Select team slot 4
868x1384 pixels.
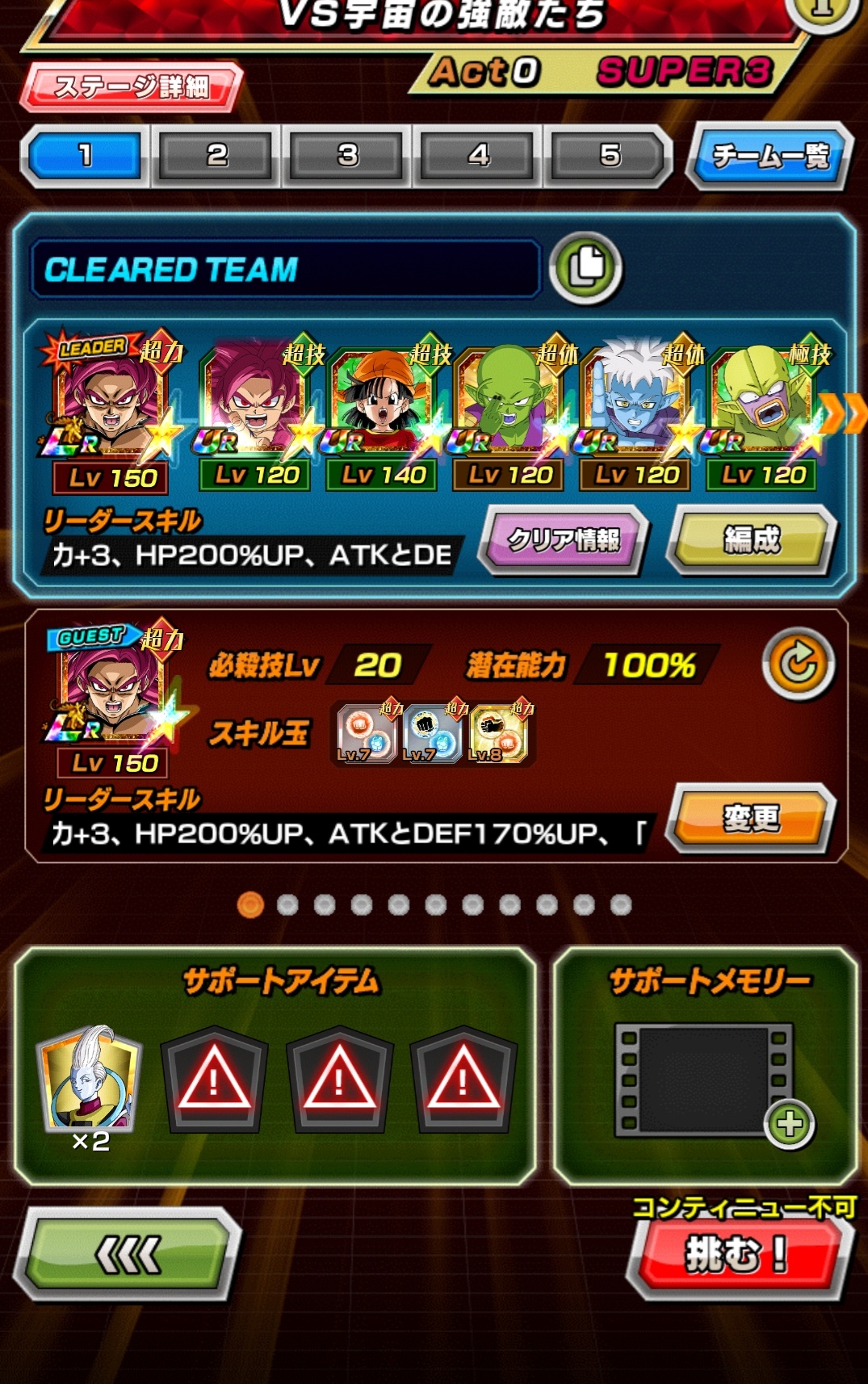point(478,155)
